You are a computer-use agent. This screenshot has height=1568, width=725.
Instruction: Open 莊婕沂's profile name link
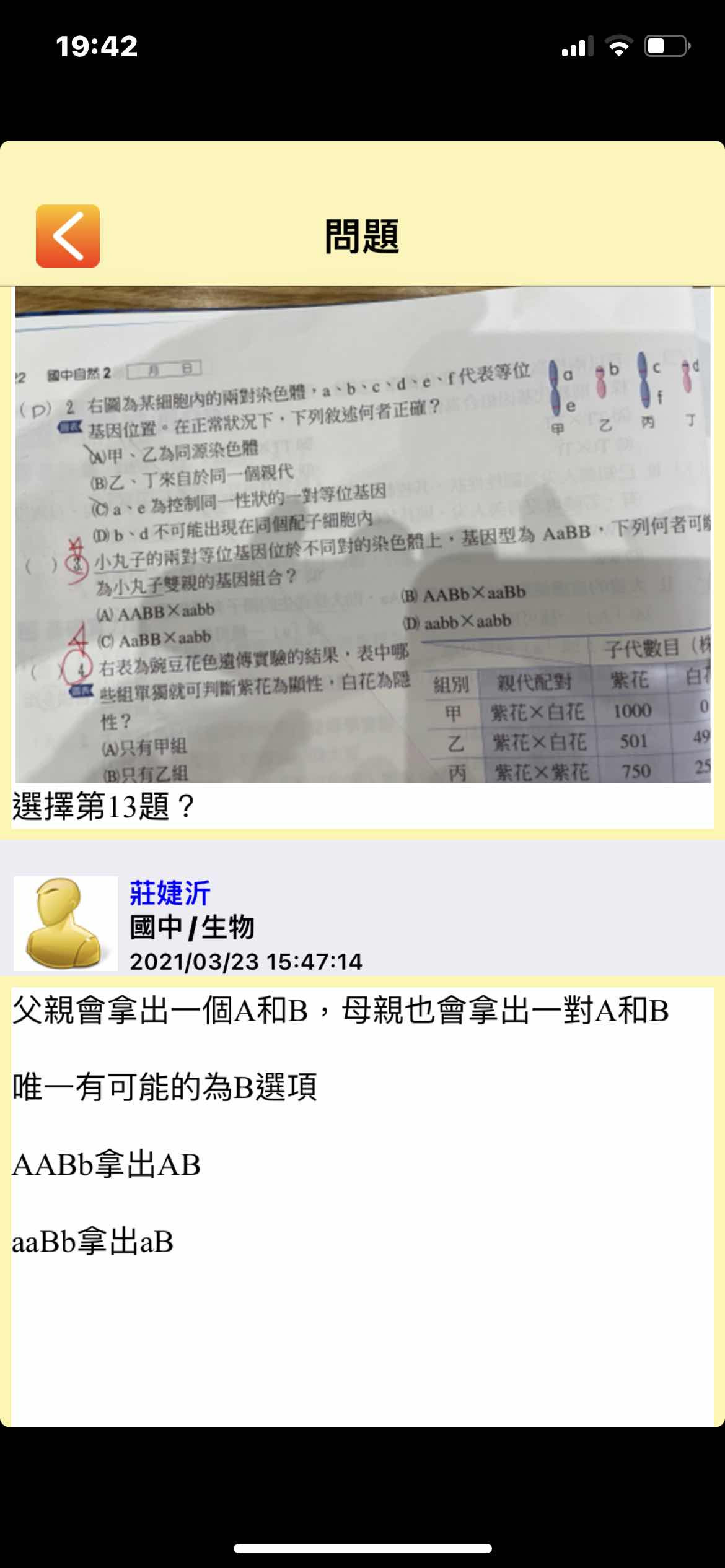[x=170, y=892]
